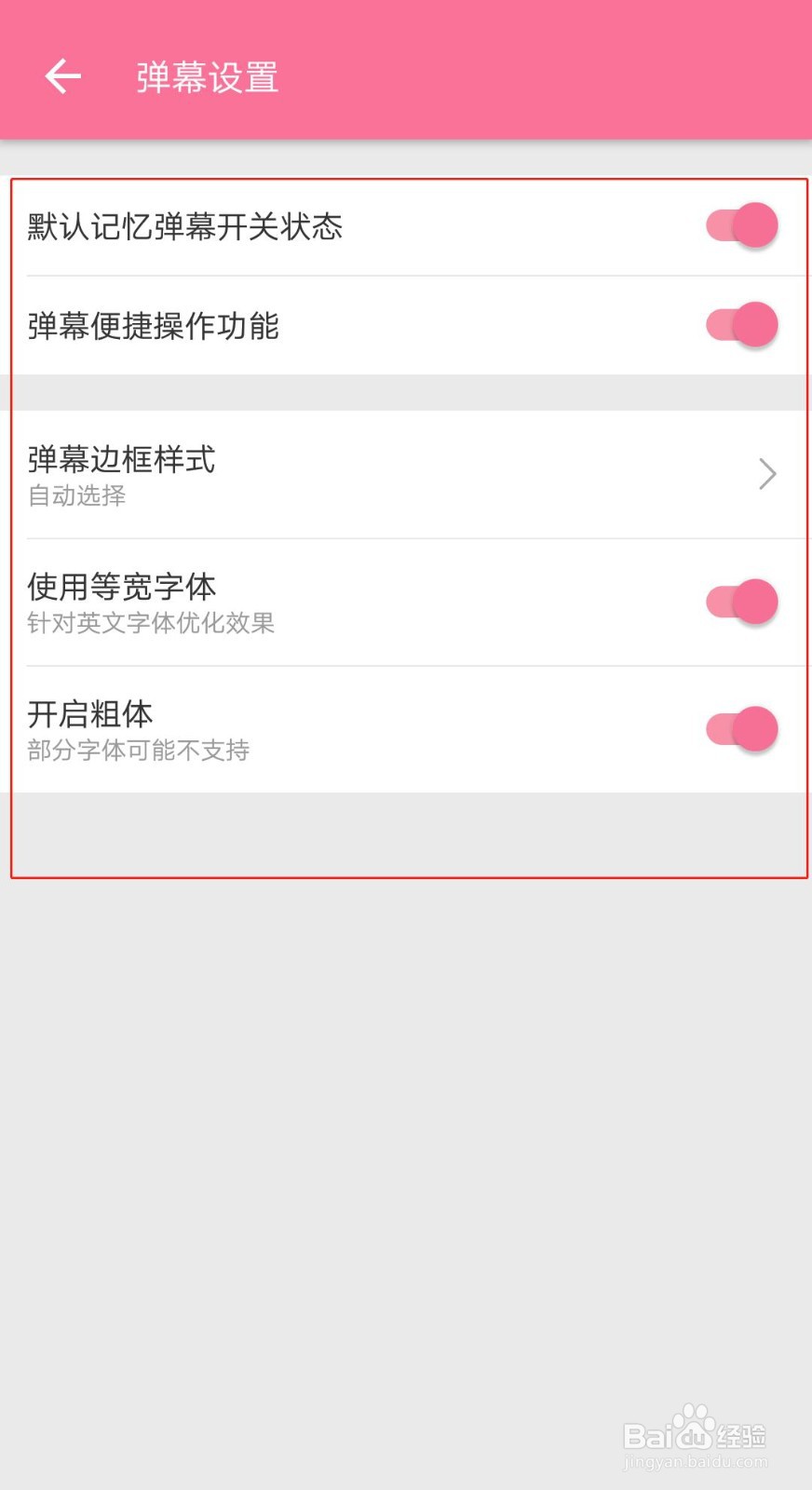Select the 自动选择 border style setting
The width and height of the screenshot is (812, 1490).
coord(74,495)
